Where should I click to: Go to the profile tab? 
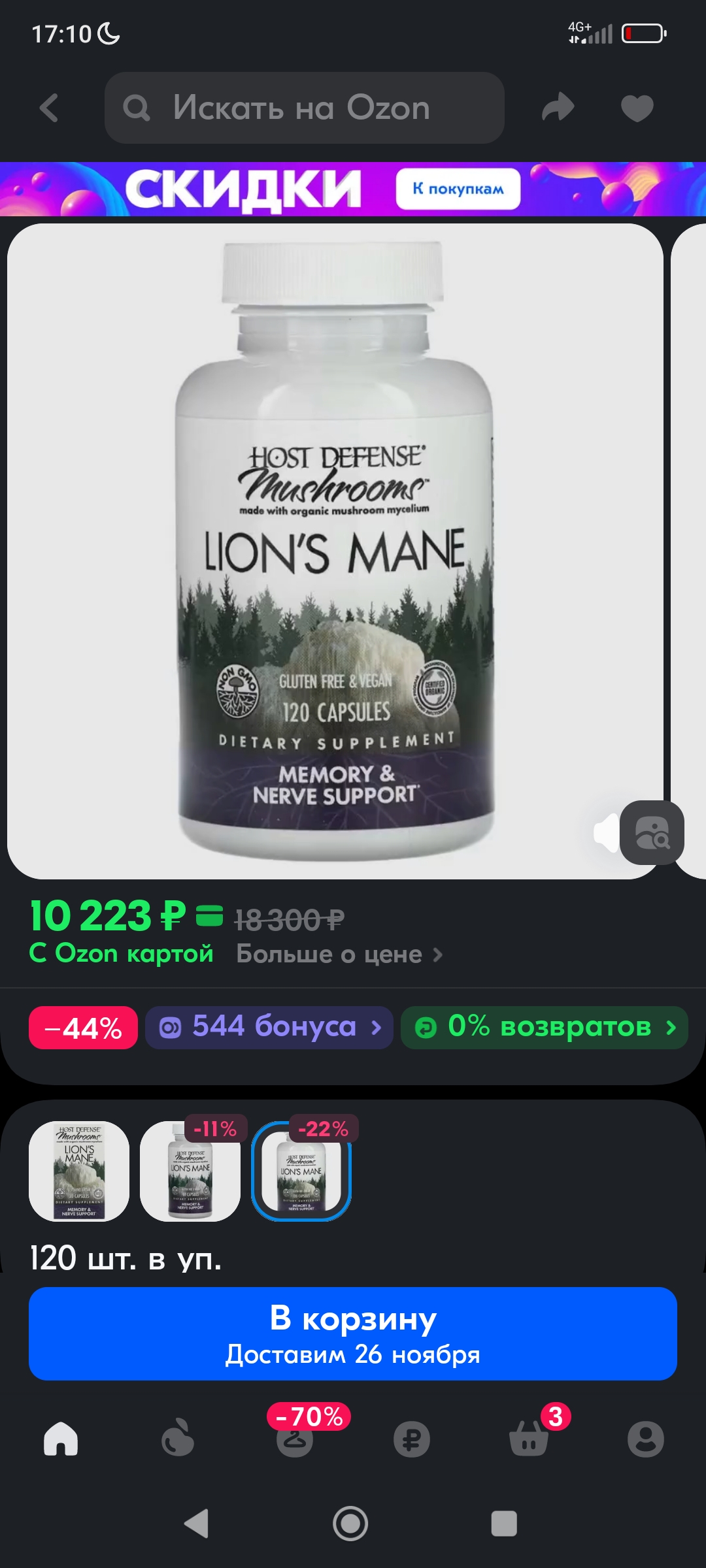coord(646,1439)
